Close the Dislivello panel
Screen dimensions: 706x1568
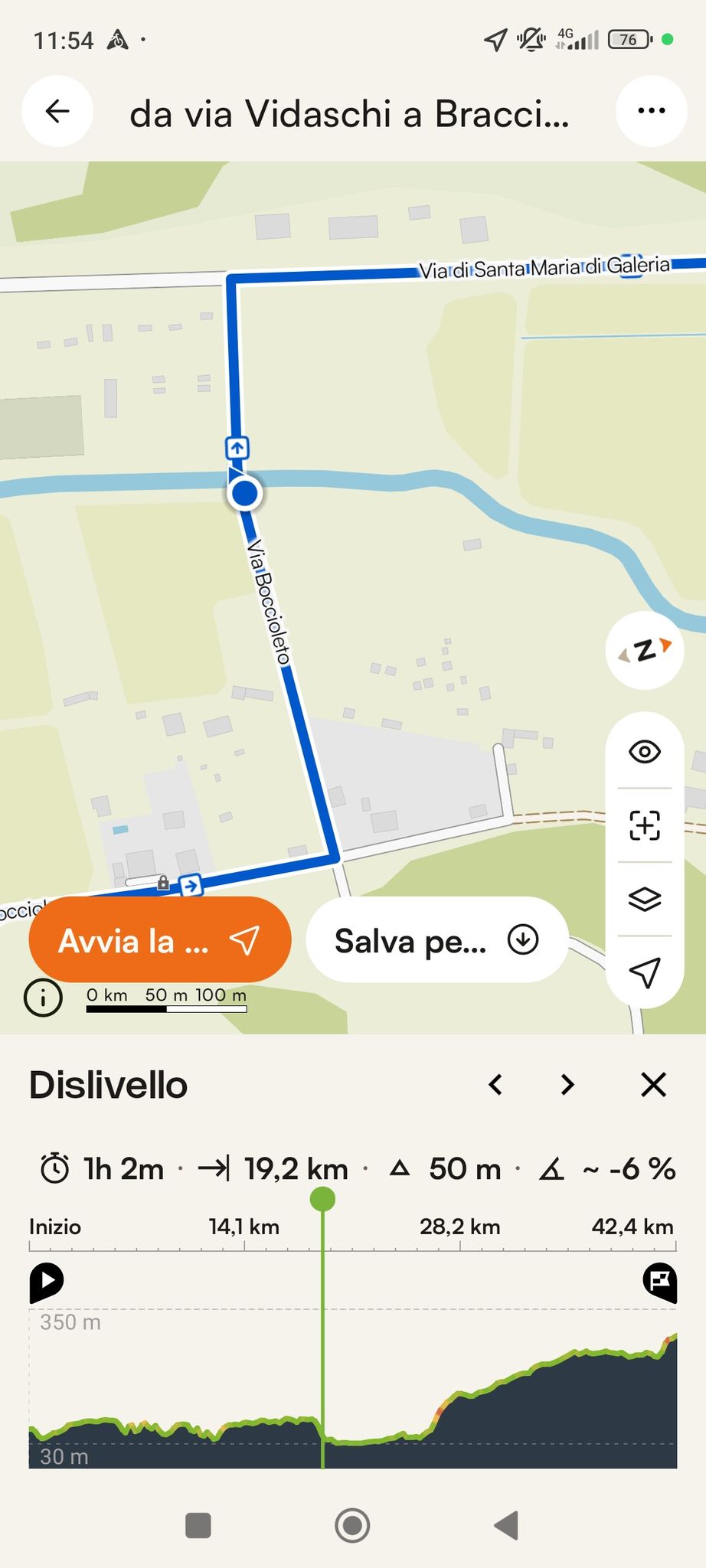pyautogui.click(x=654, y=1085)
